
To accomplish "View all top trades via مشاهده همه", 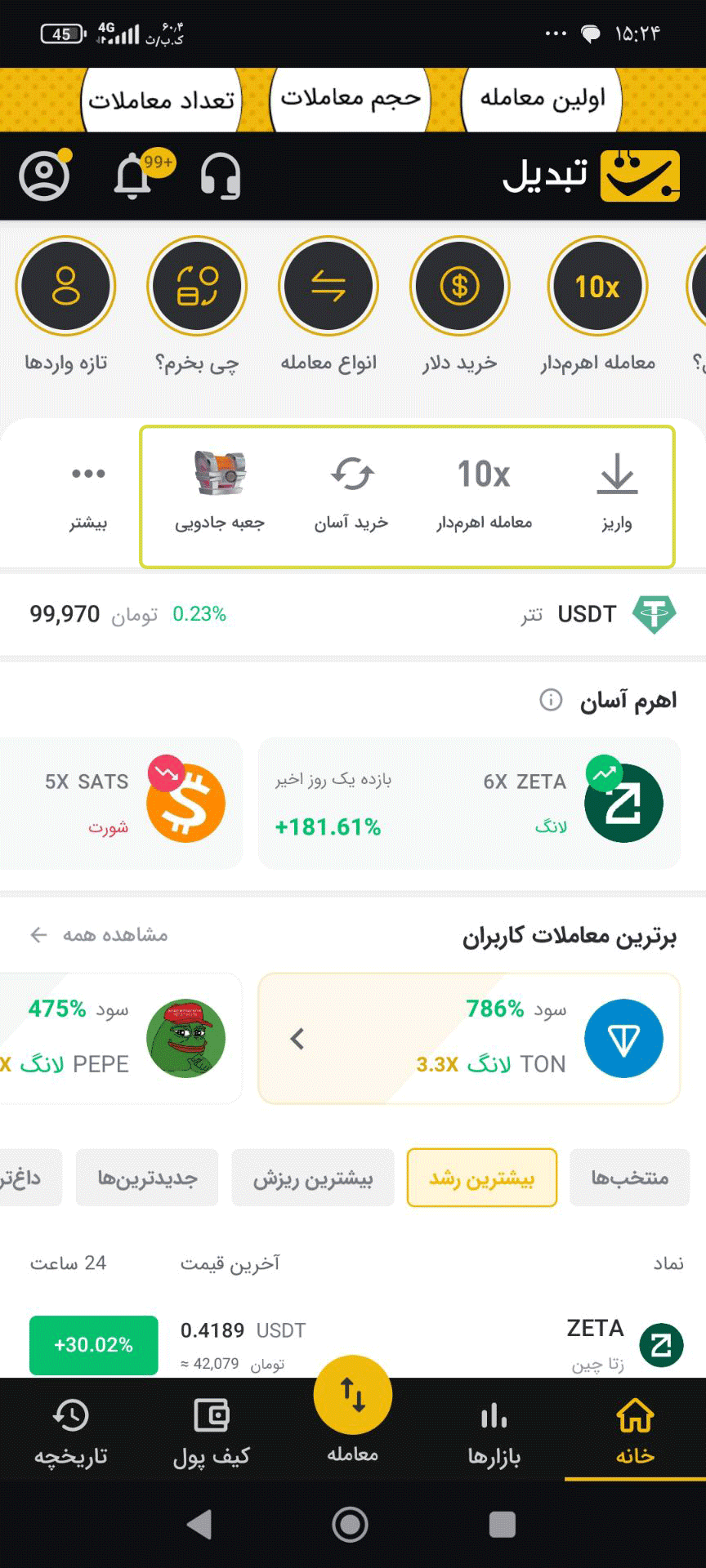I will 100,935.
